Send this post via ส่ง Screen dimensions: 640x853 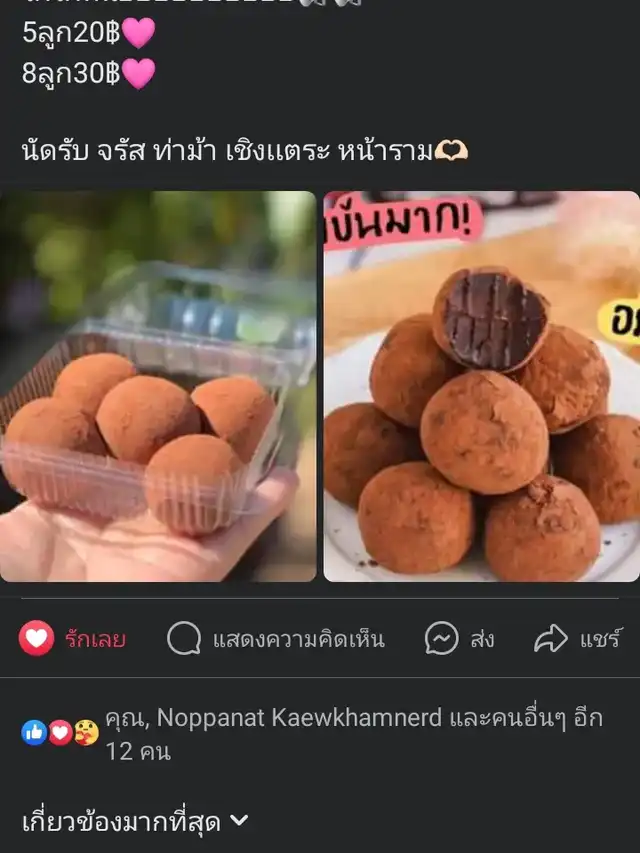coord(459,639)
